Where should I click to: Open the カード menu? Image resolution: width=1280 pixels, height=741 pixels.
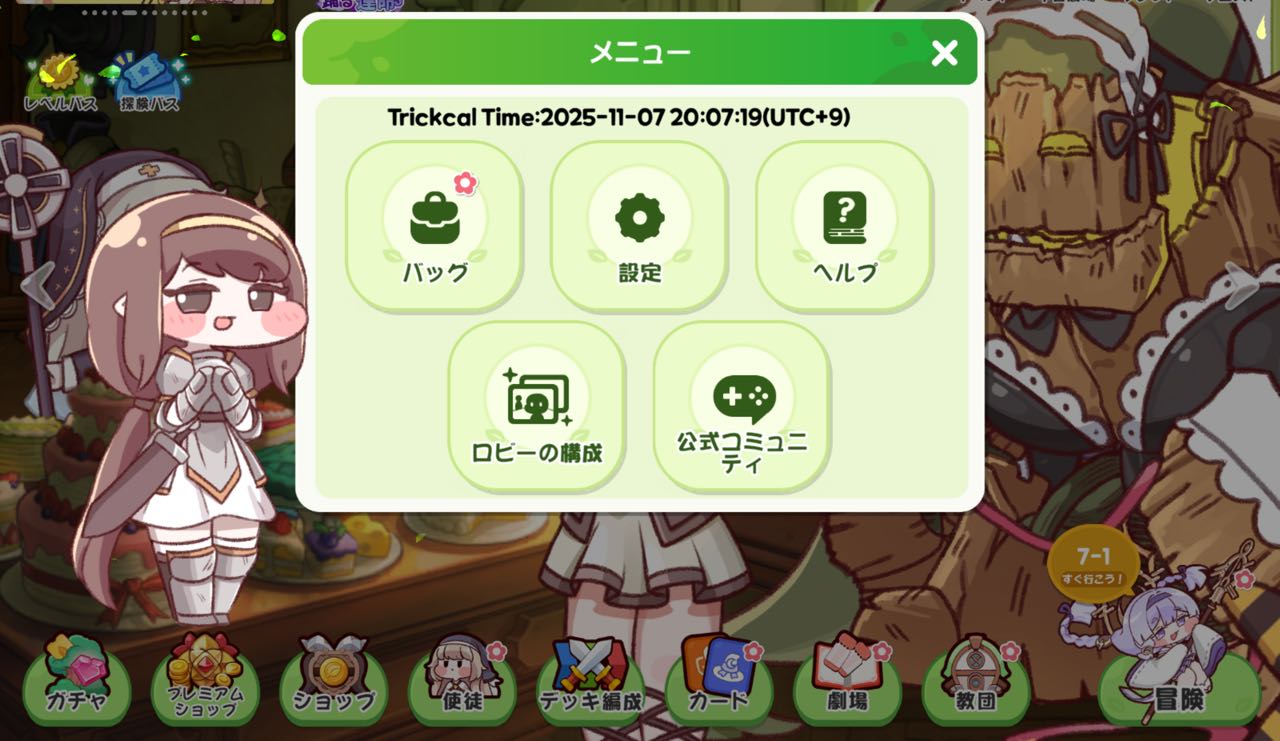coord(718,683)
